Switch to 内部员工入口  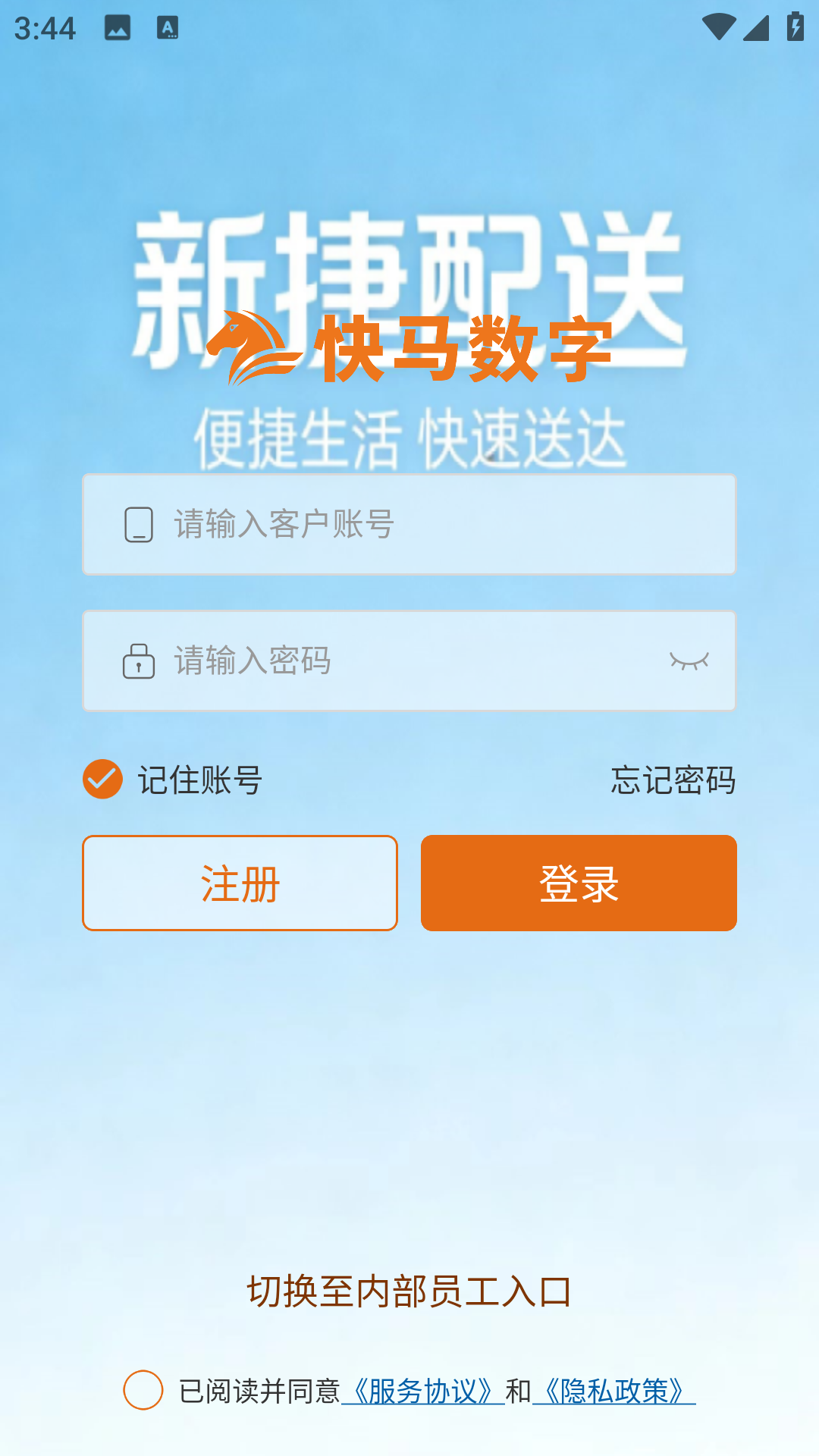click(x=409, y=1291)
